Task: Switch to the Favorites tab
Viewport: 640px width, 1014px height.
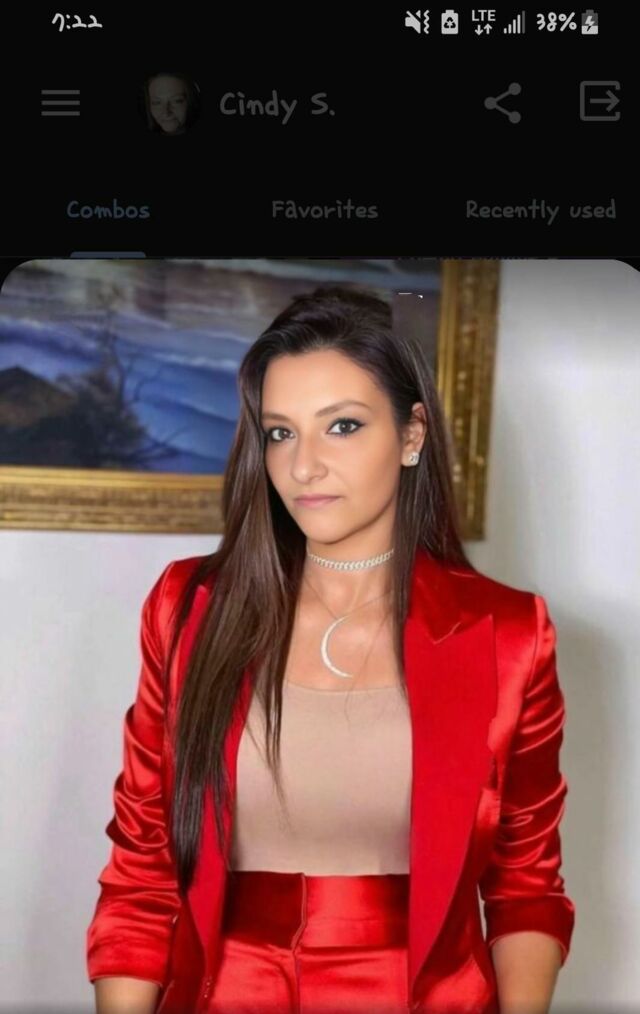Action: coord(325,210)
